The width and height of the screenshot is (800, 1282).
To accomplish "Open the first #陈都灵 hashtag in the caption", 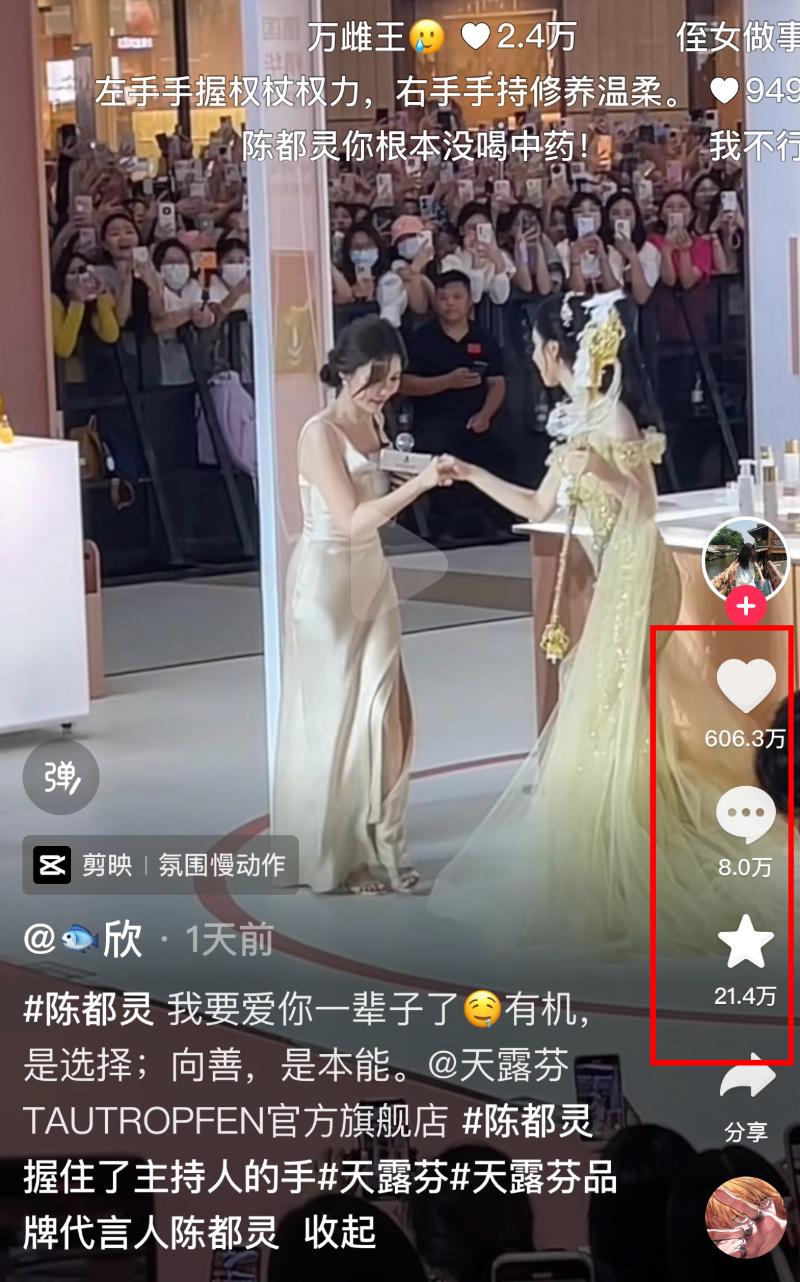I will pos(88,1010).
